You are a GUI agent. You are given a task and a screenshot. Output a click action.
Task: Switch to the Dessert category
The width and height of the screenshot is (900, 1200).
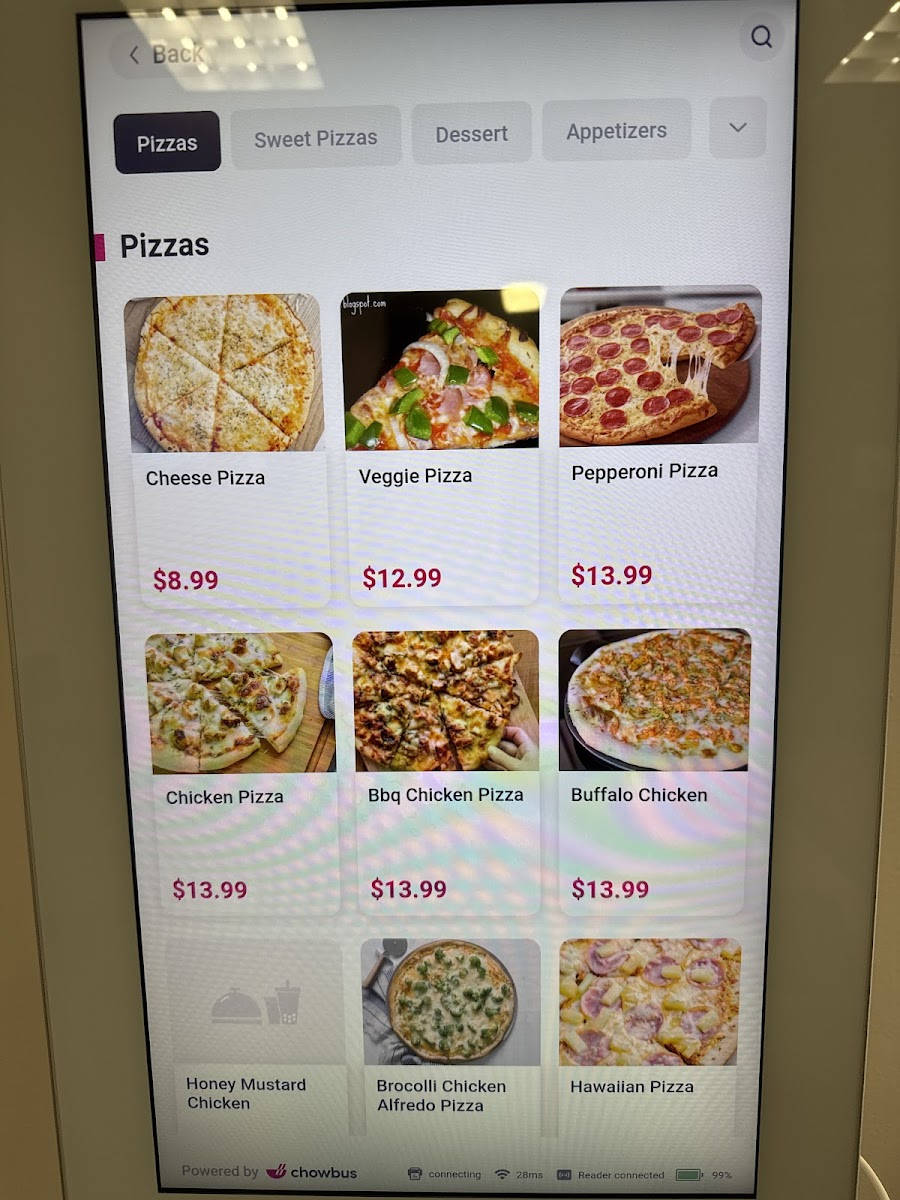point(472,133)
